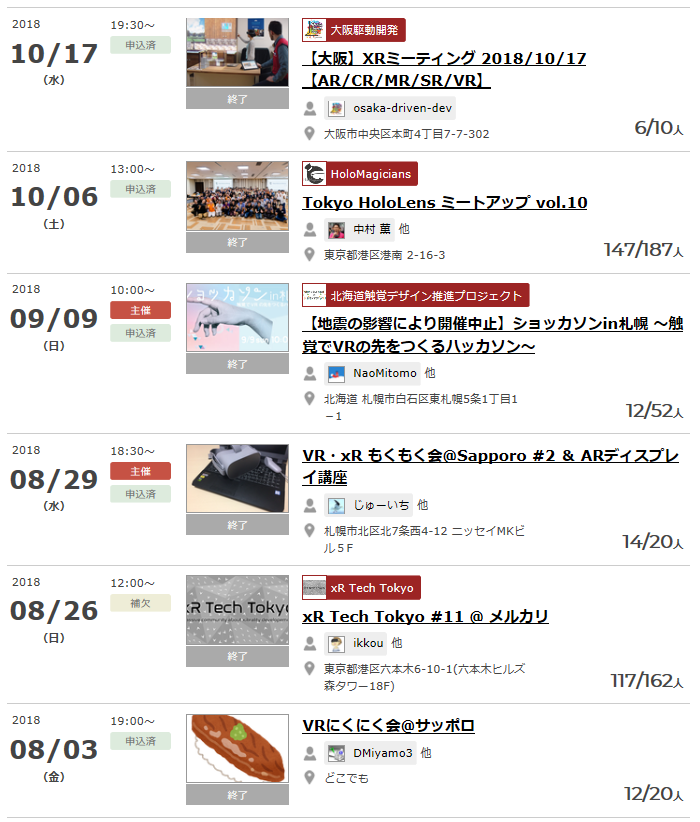Screen dimensions: 700x822
Task: Open osaka-driven-dev user profile
Action: (x=402, y=108)
